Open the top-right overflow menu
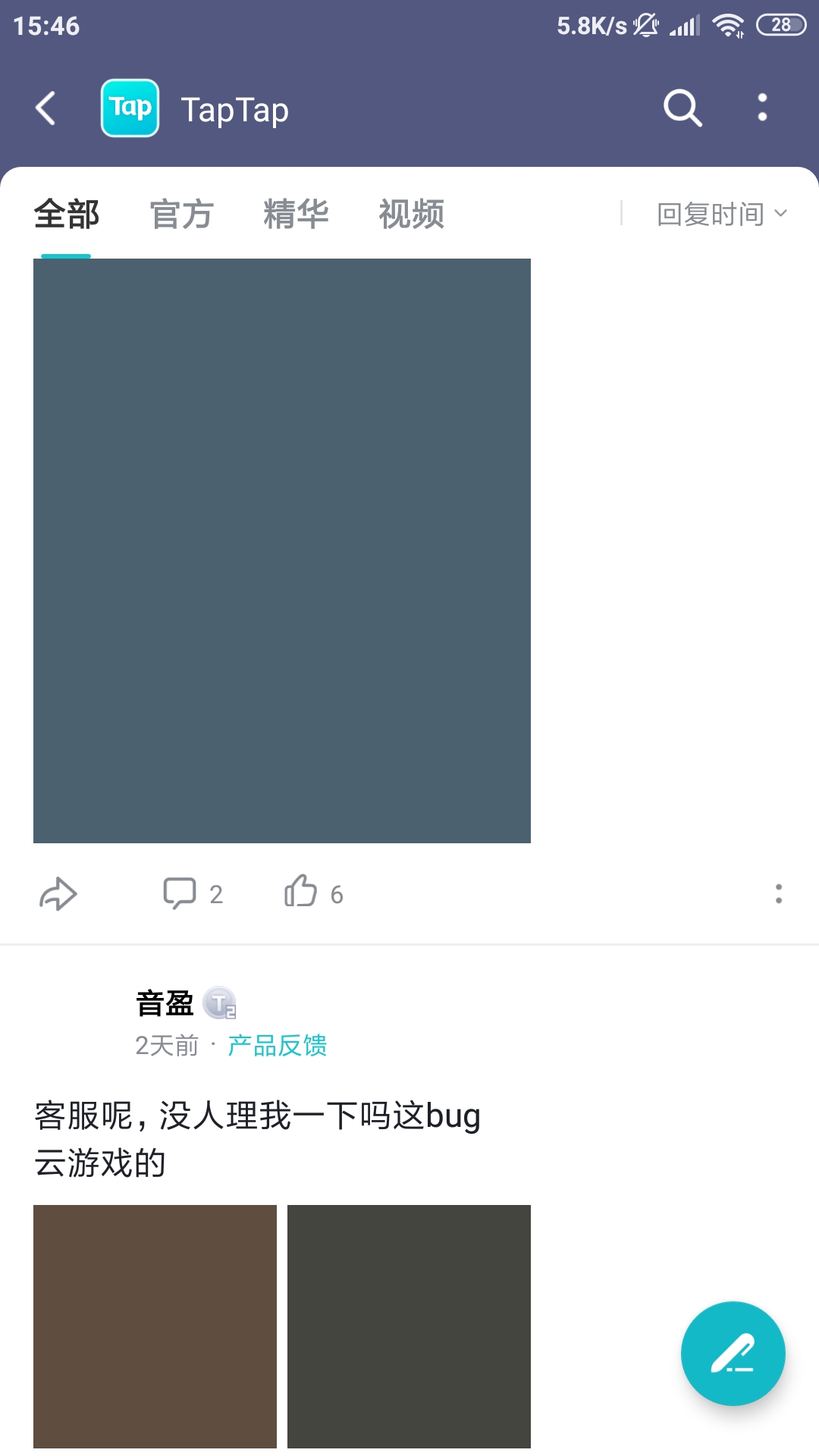The image size is (819, 1456). coord(763,108)
